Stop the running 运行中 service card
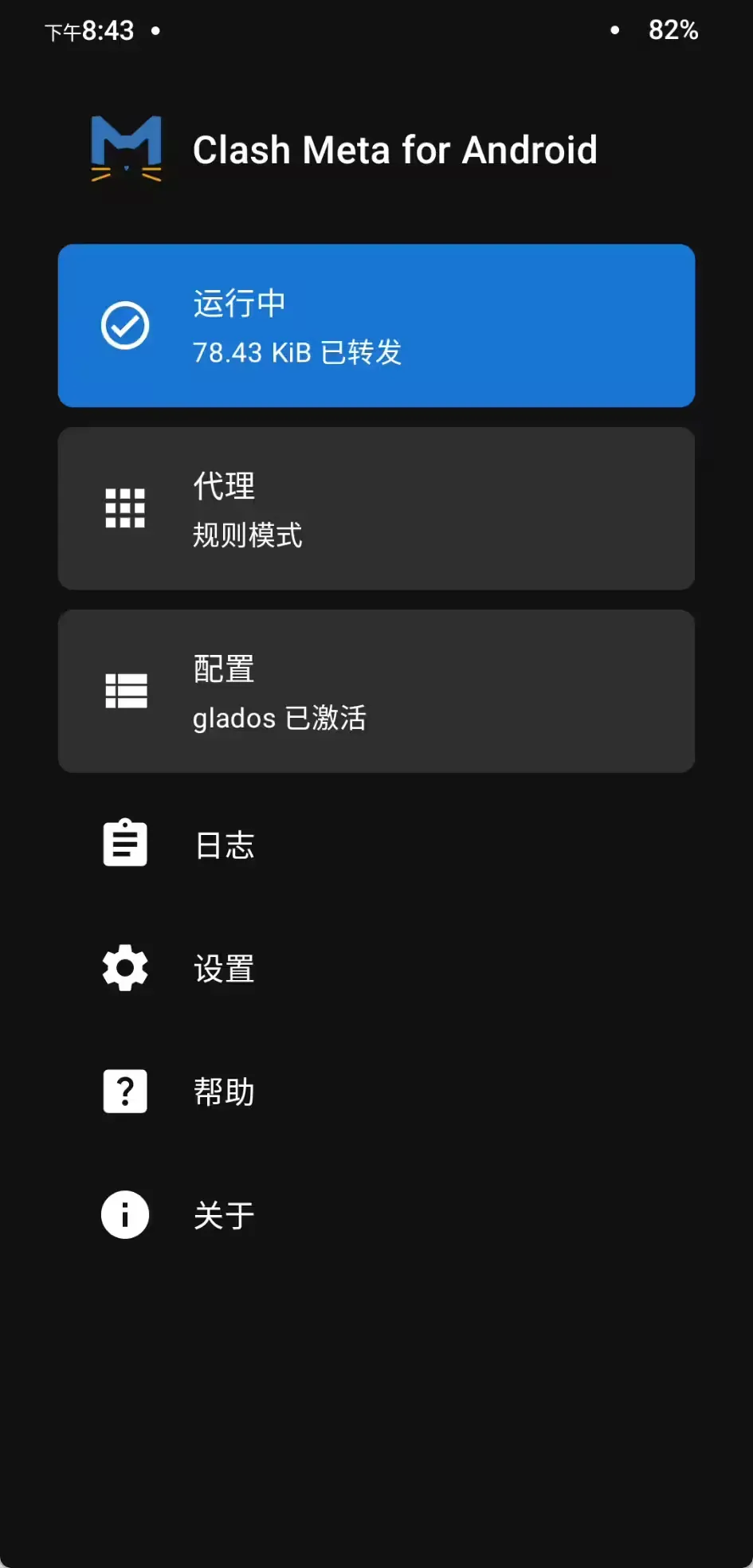Image resolution: width=753 pixels, height=1568 pixels. click(x=376, y=326)
